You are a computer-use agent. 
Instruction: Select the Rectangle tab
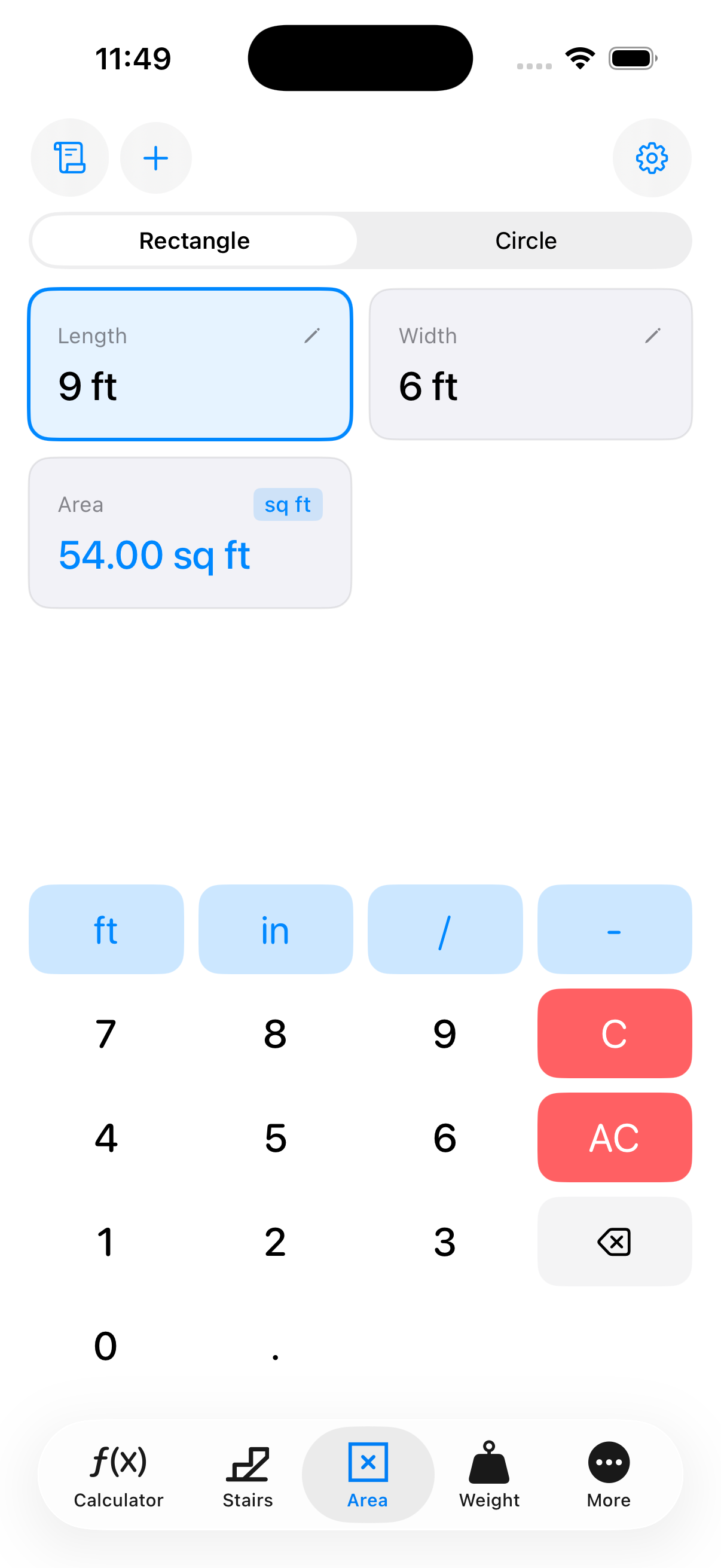194,240
